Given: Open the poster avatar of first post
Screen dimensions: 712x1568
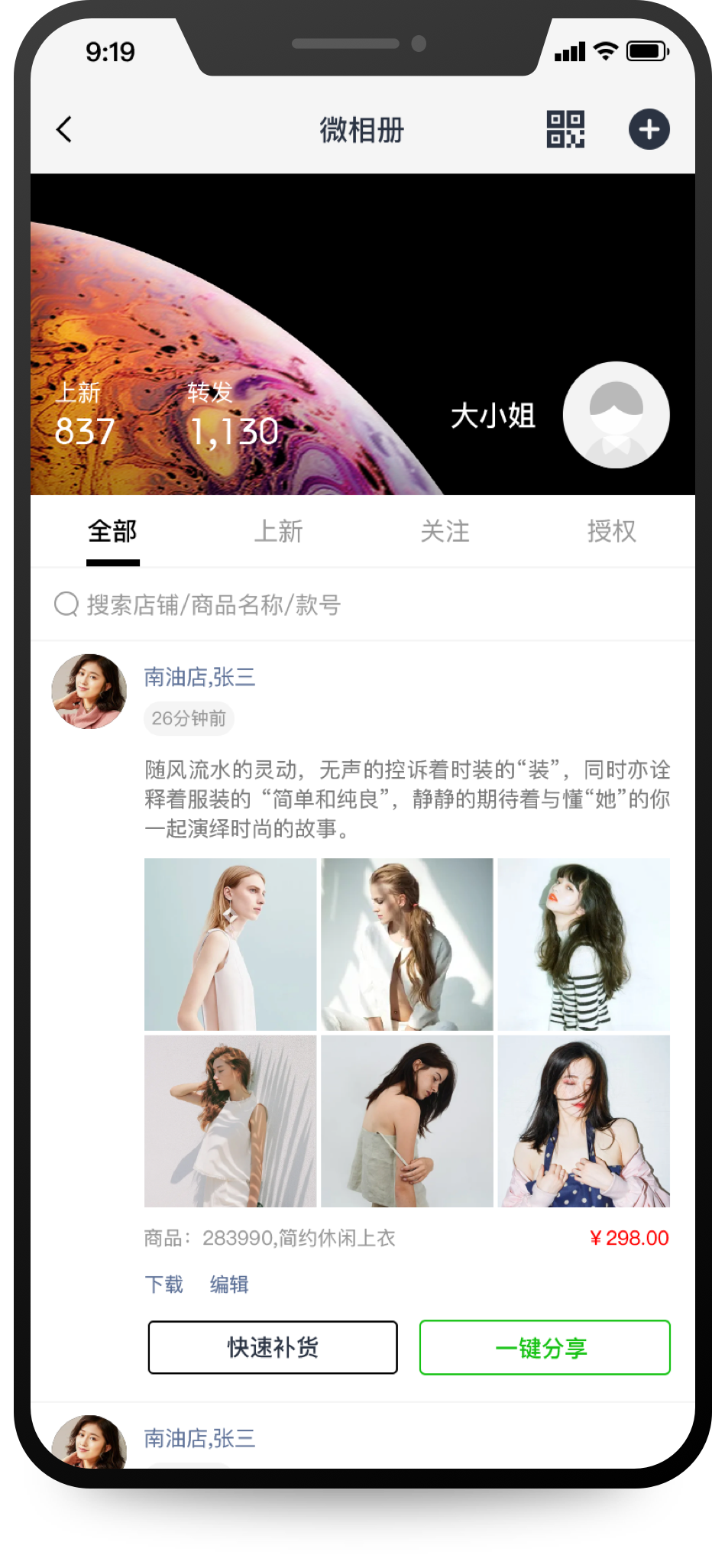Looking at the screenshot, I should coord(89,692).
